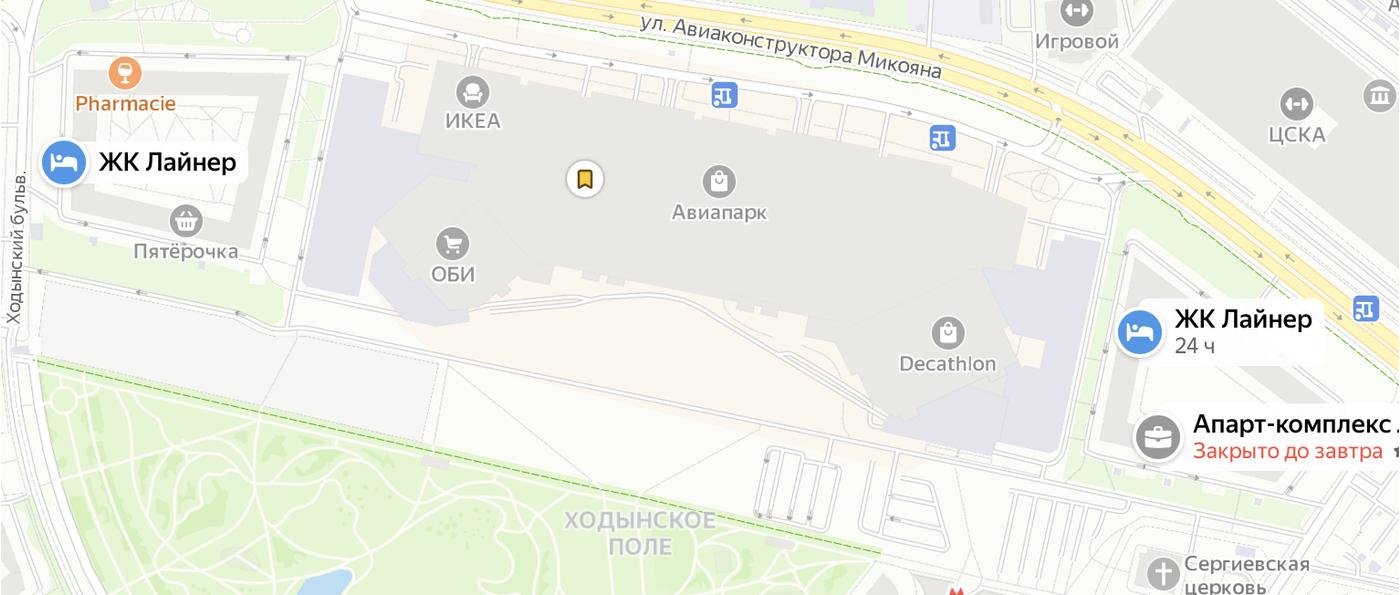Open ЖК Лайнер marker labeled 24 ч
The image size is (1400, 595).
1139,332
